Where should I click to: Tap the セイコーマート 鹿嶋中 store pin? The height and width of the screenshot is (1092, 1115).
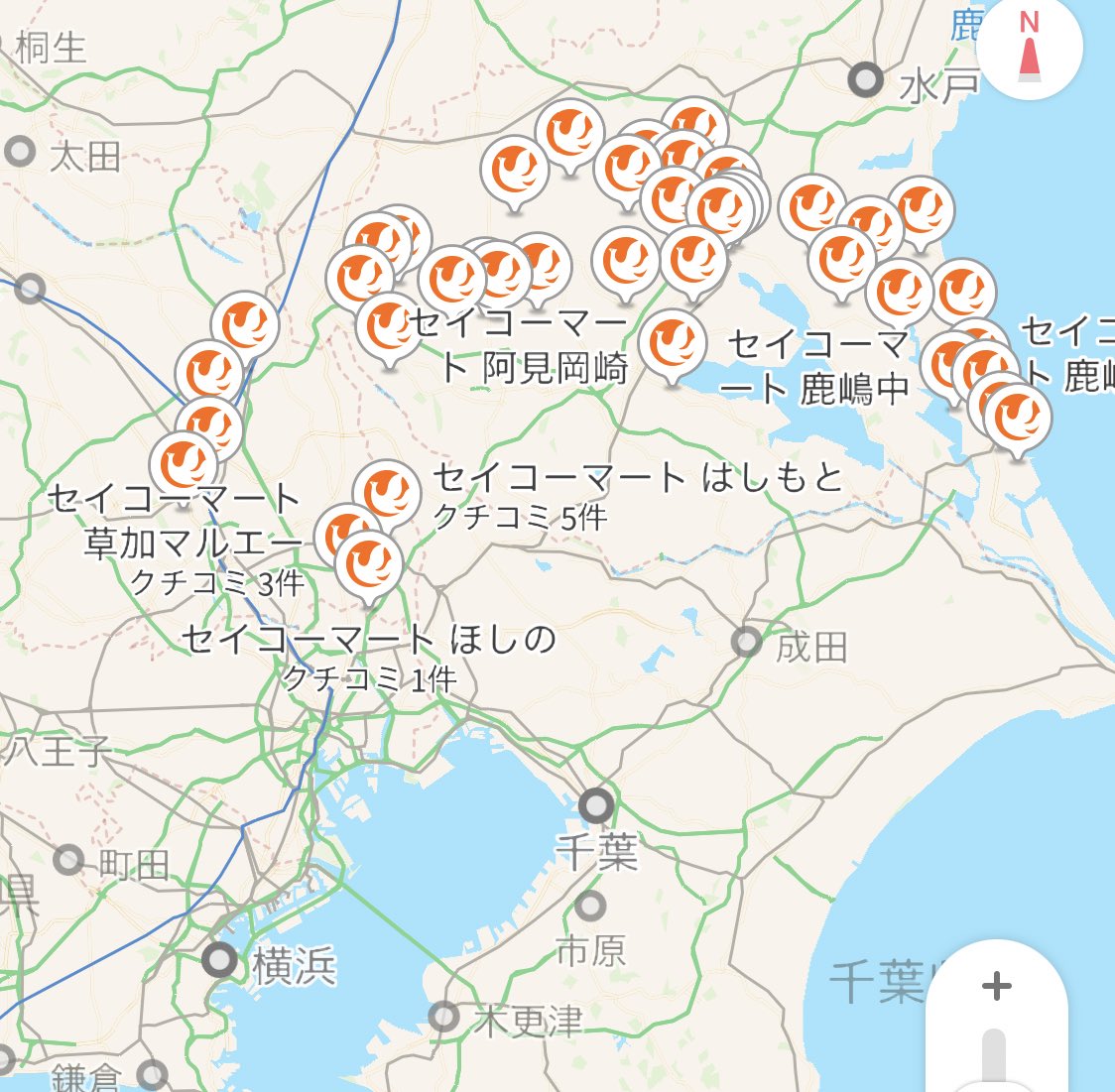pyautogui.click(x=672, y=345)
